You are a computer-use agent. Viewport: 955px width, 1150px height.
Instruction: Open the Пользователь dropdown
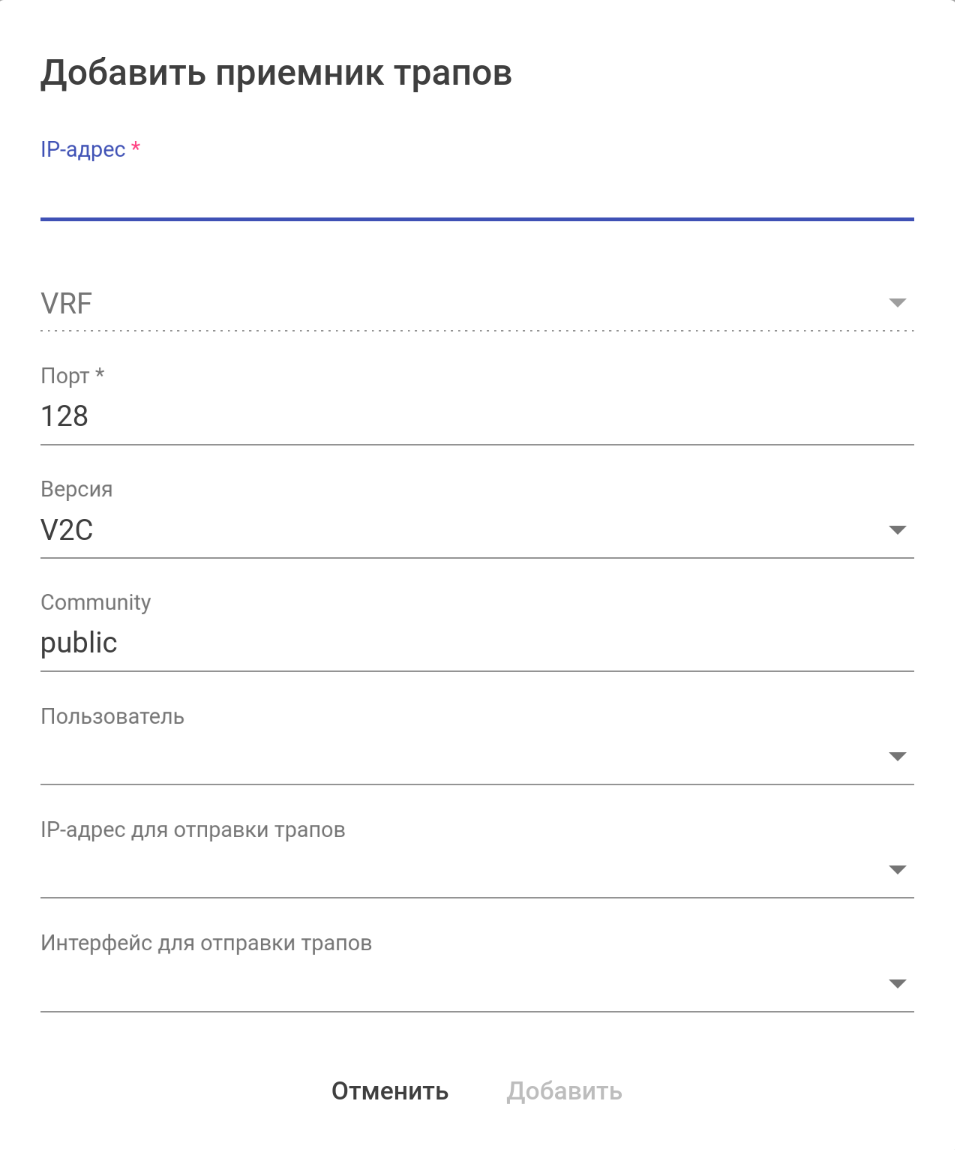pos(476,757)
